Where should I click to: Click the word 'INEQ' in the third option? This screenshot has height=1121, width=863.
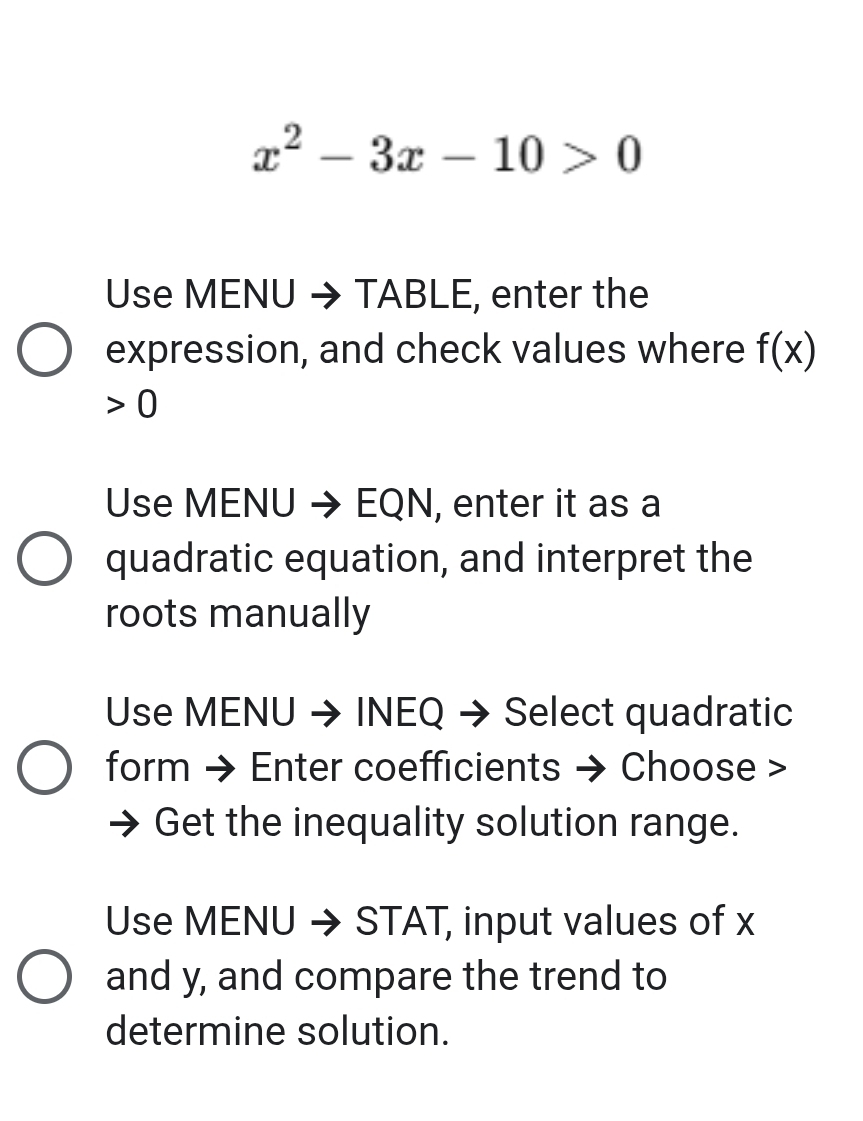point(396,712)
